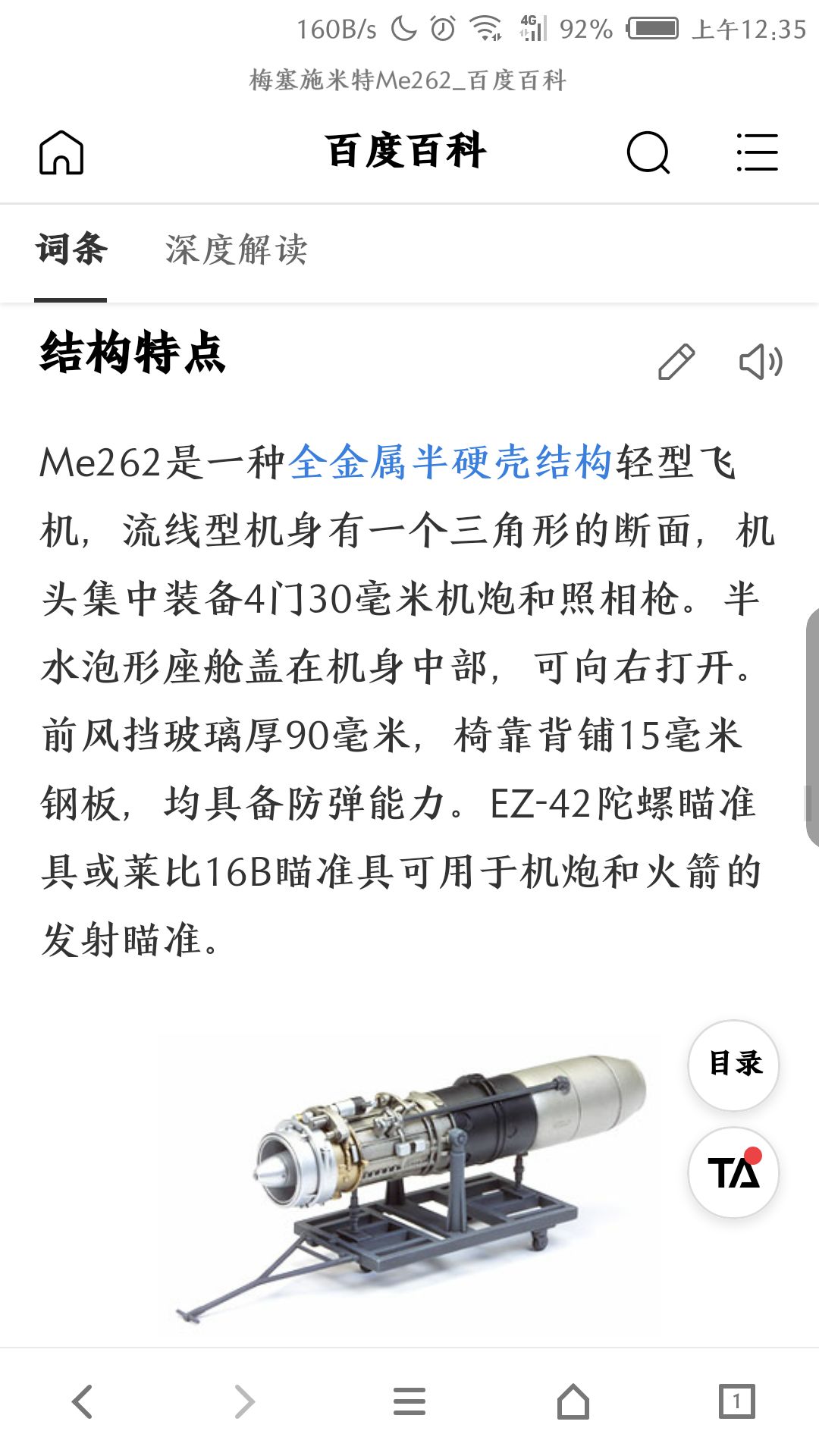
Task: Open the browser tabs switcher
Action: coord(736,1401)
